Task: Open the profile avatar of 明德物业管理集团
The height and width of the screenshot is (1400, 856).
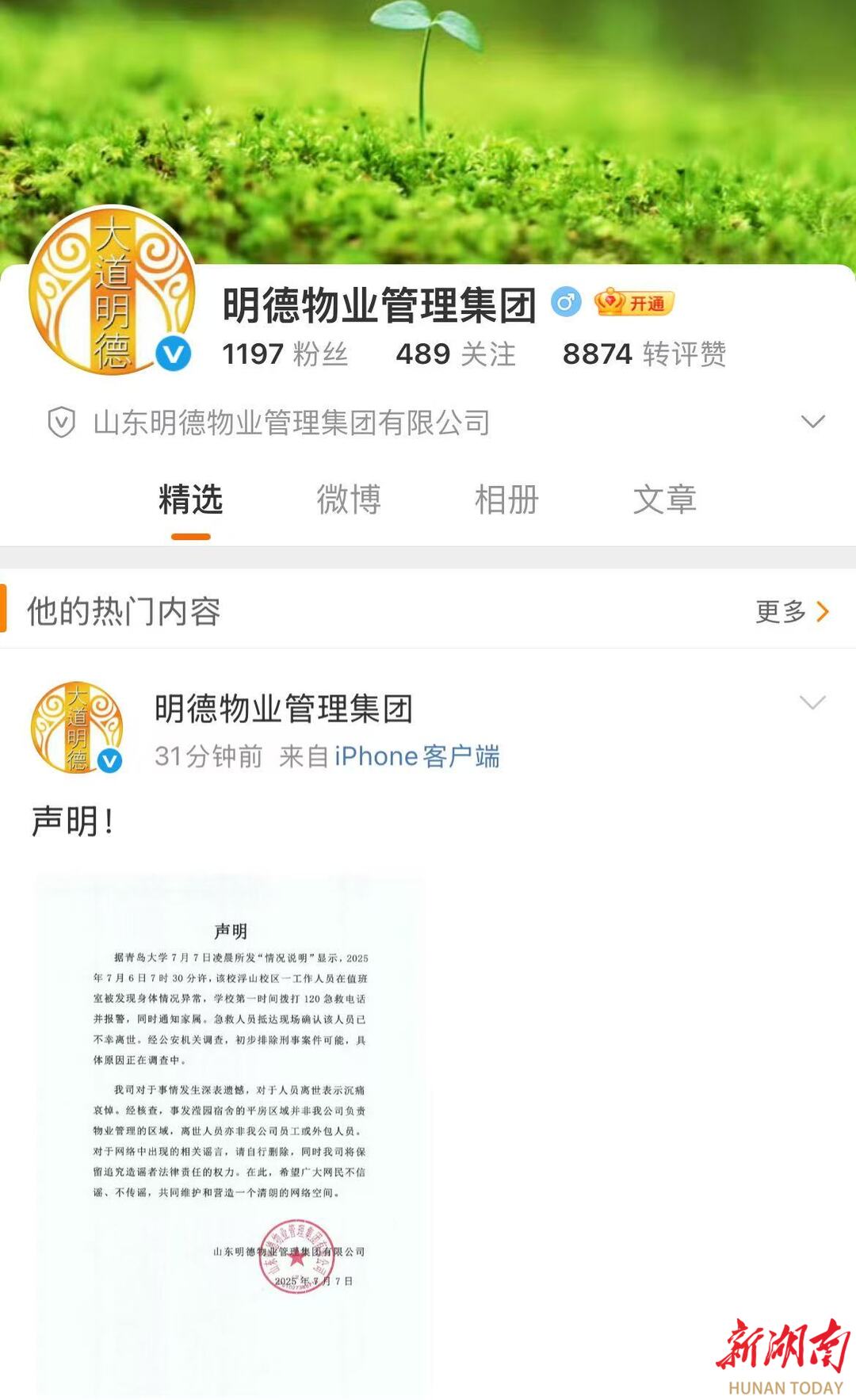Action: point(111,291)
